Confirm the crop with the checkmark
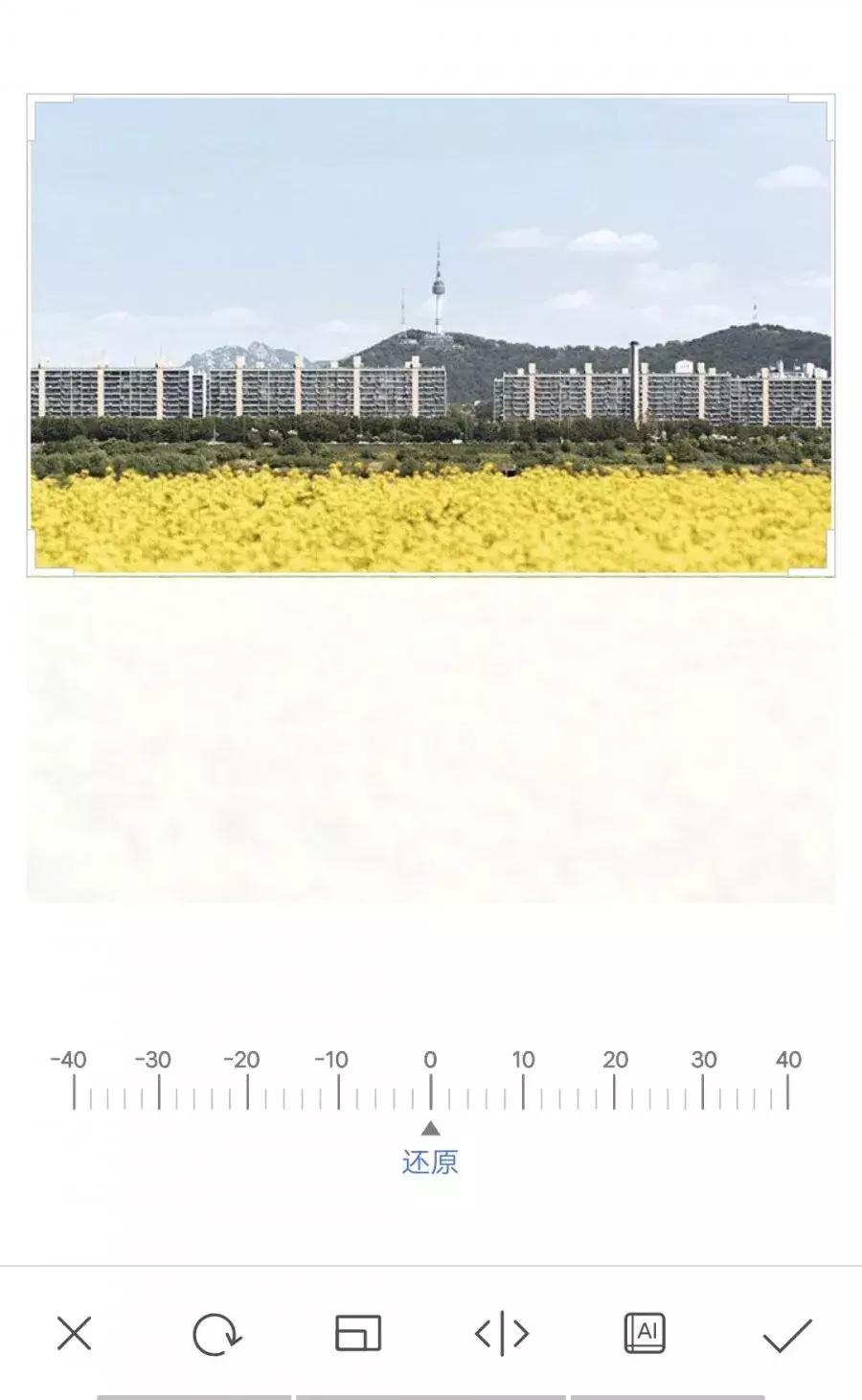Viewport: 862px width, 1400px height. [x=786, y=1334]
